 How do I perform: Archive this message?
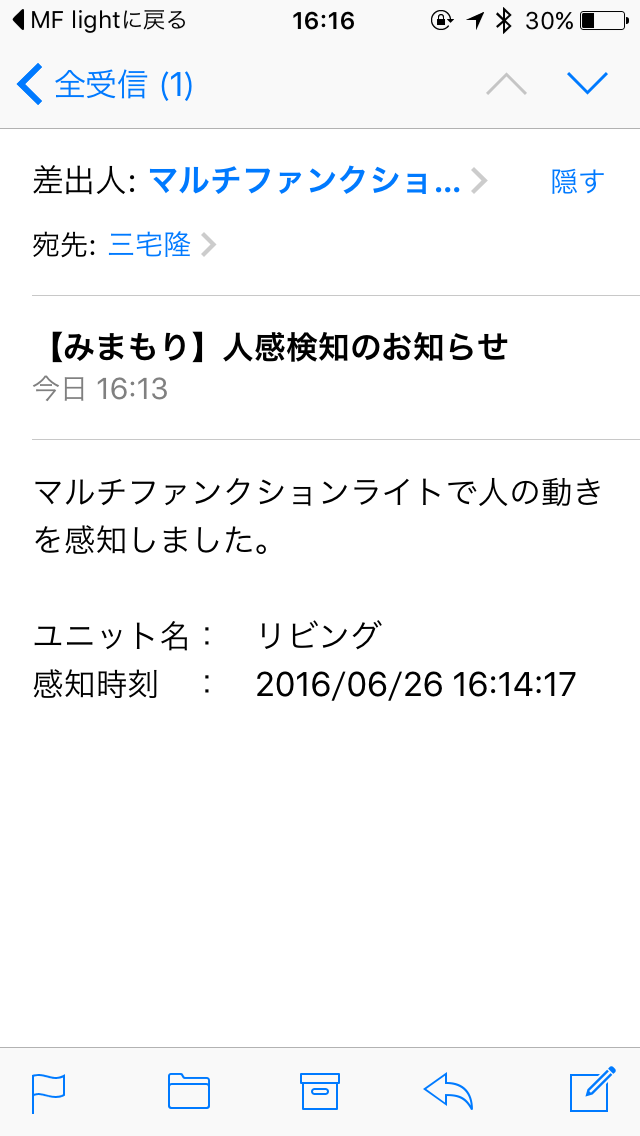pyautogui.click(x=320, y=1092)
